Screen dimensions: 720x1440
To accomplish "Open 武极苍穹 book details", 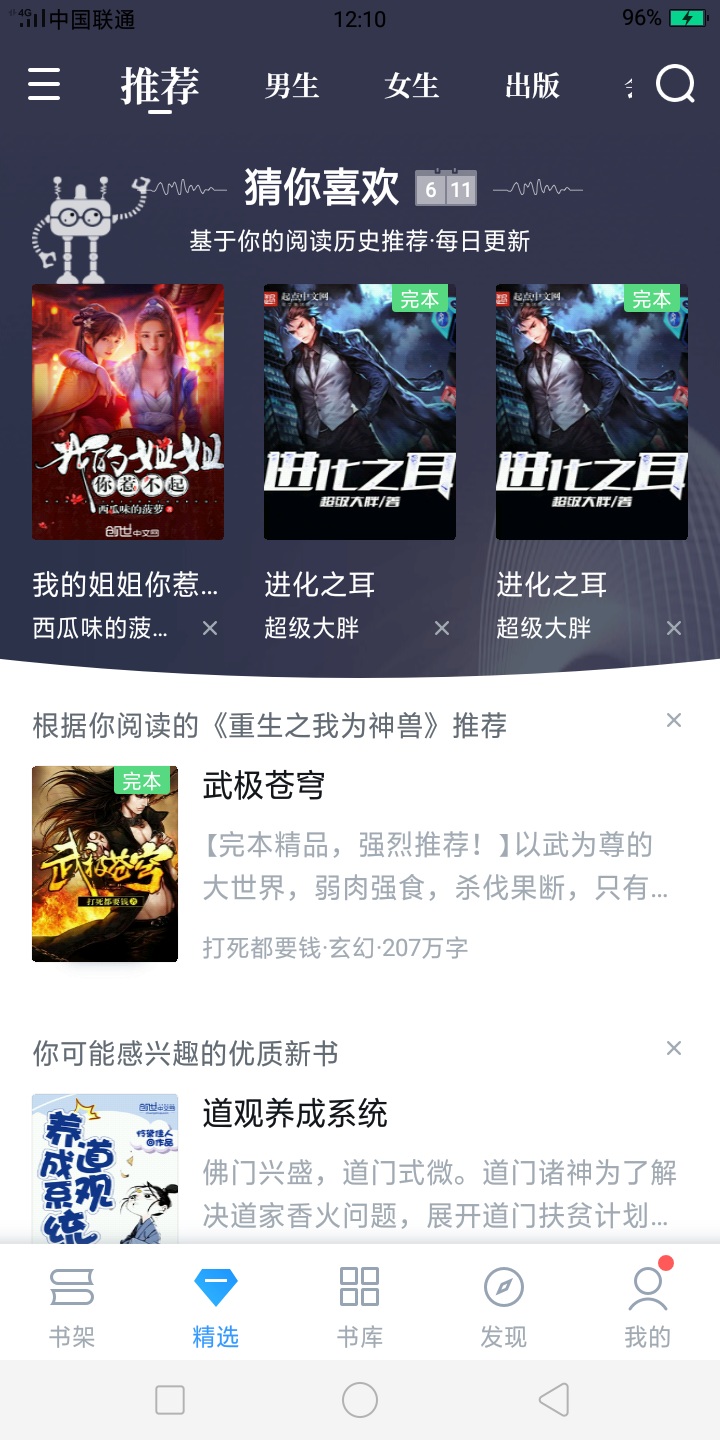I will (264, 786).
